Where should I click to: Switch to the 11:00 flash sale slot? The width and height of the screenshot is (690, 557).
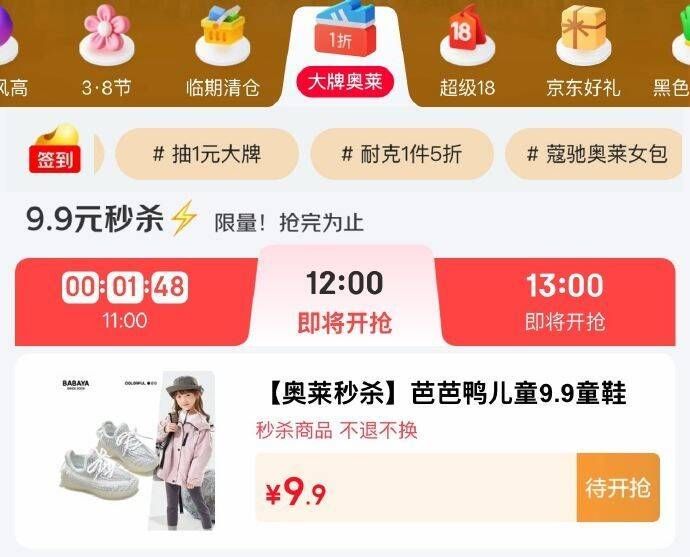(125, 301)
